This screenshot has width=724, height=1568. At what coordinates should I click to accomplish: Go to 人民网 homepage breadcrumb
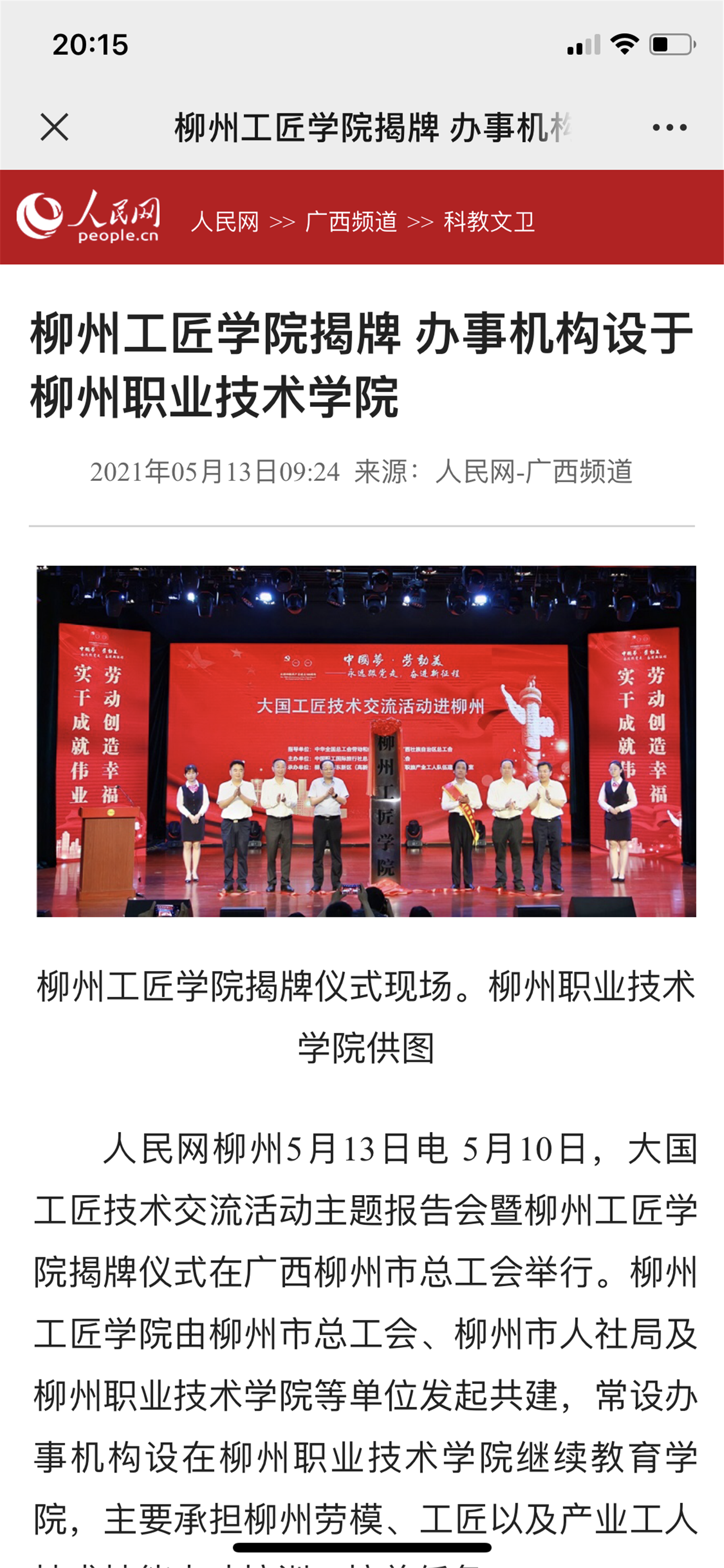point(224,222)
